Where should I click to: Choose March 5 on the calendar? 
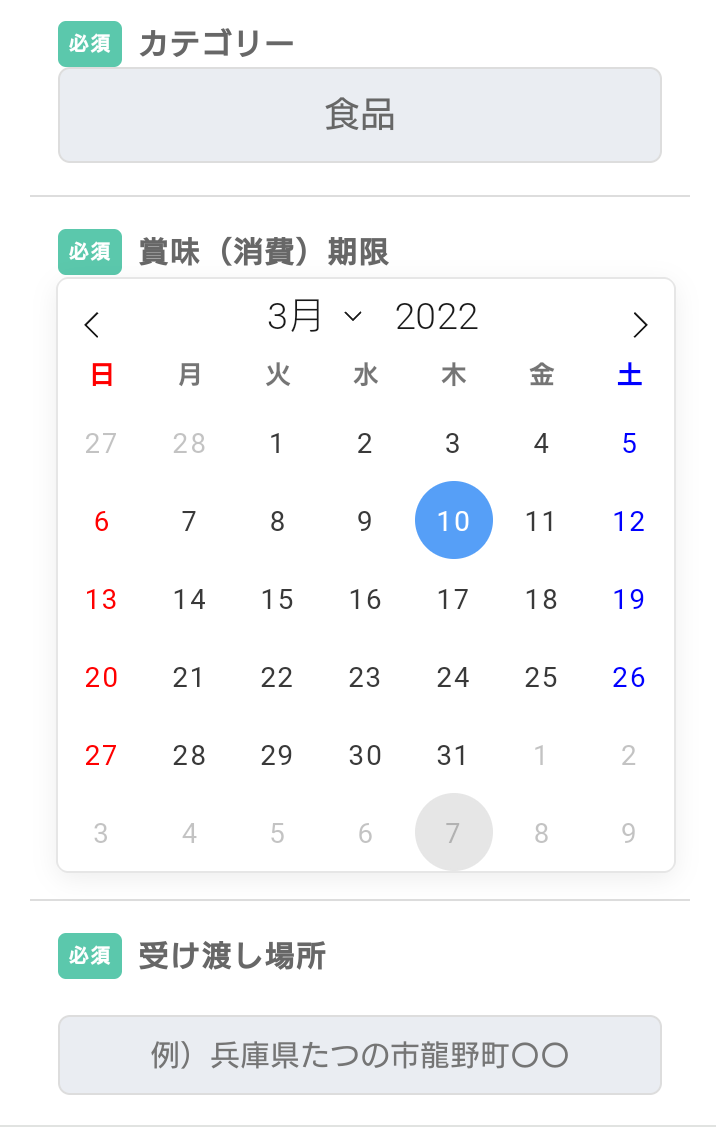coord(629,443)
